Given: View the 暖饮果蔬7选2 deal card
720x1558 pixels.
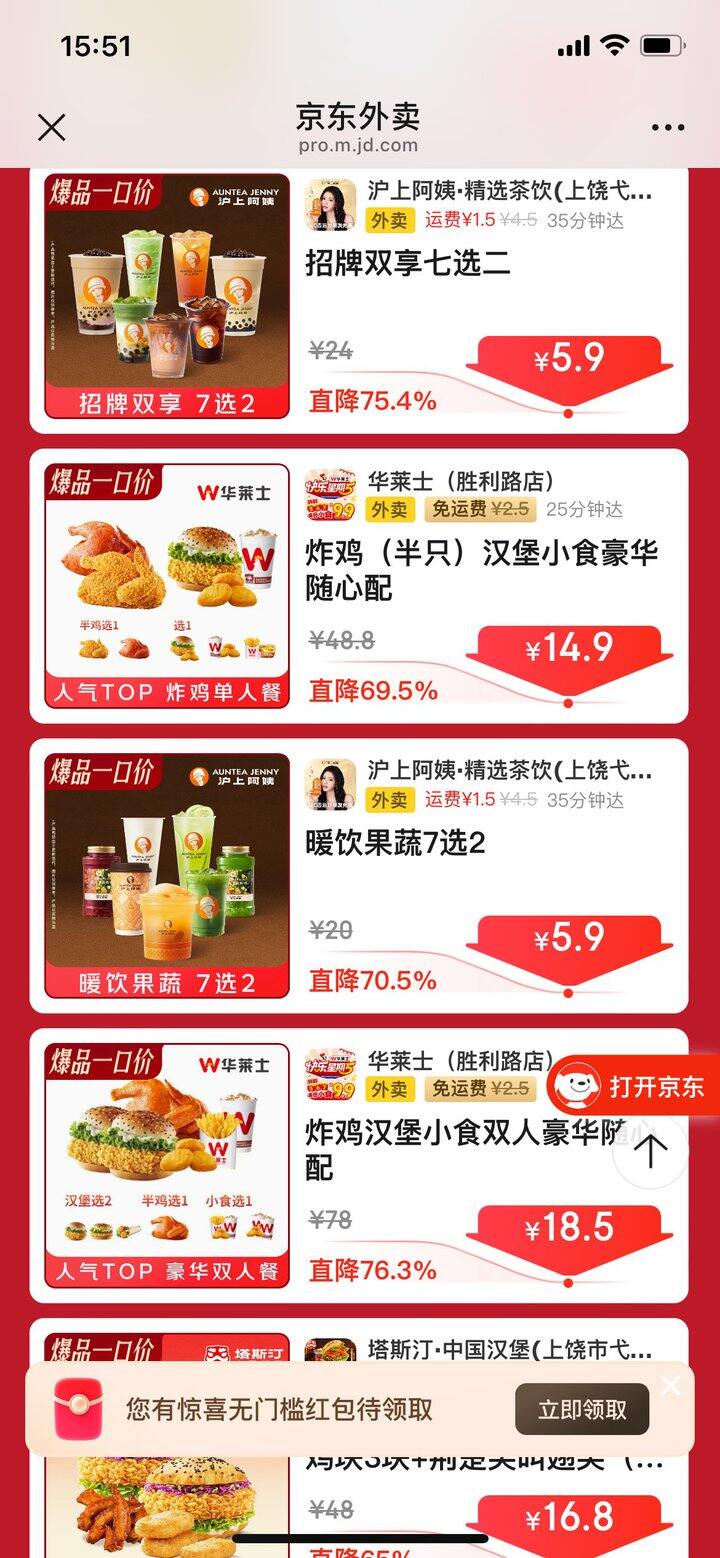Looking at the screenshot, I should pyautogui.click(x=395, y=843).
